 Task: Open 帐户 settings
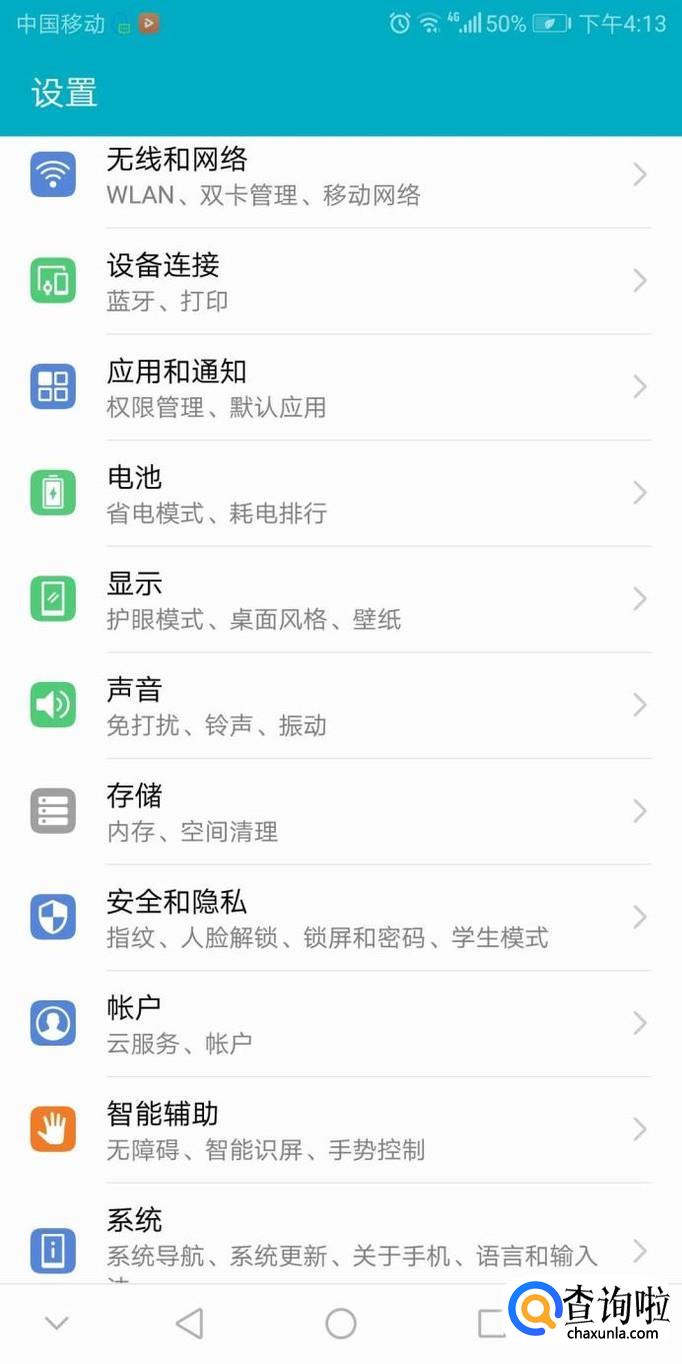tap(340, 1023)
